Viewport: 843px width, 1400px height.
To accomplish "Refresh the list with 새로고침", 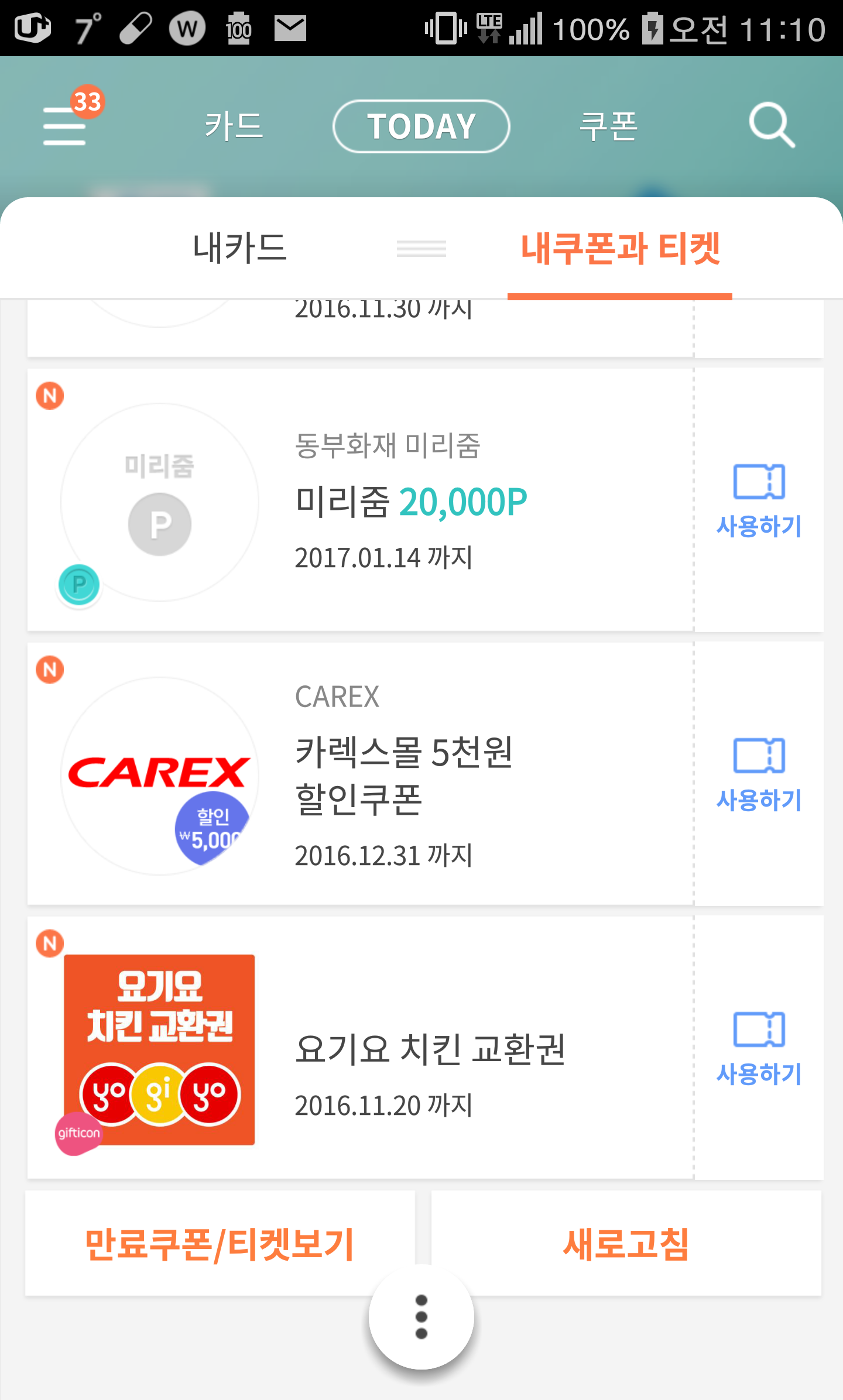I will click(626, 1243).
